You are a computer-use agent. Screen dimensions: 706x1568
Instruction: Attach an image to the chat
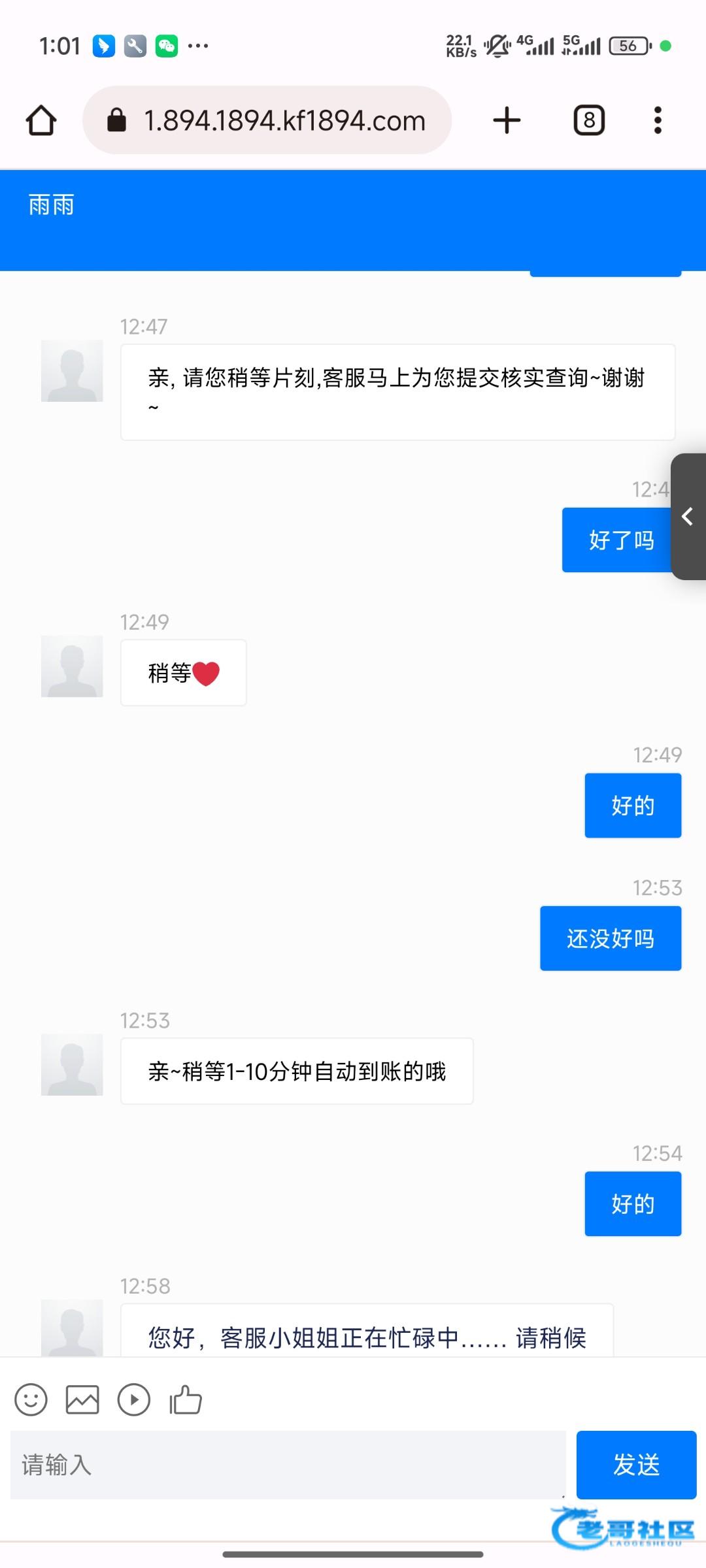[x=82, y=1400]
